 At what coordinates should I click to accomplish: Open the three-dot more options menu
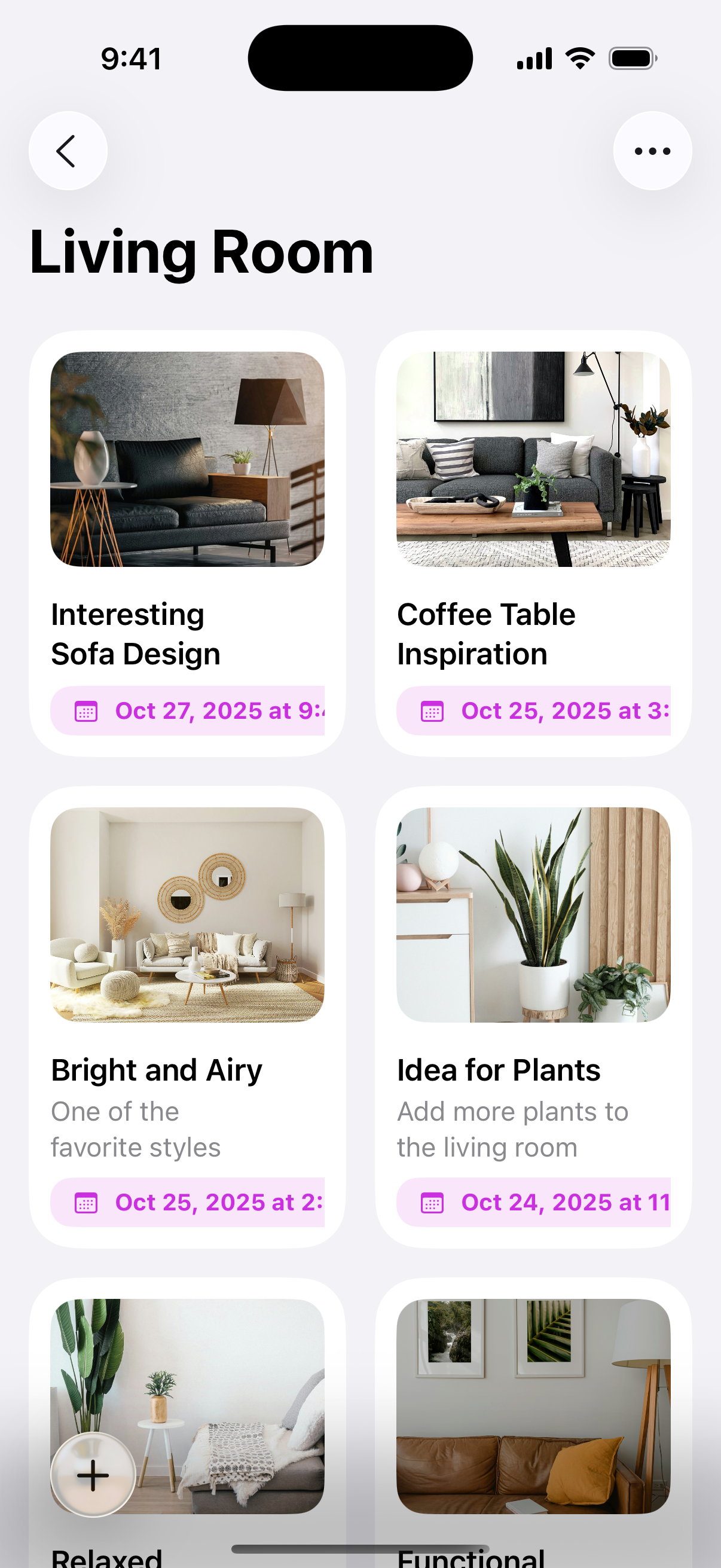point(652,151)
